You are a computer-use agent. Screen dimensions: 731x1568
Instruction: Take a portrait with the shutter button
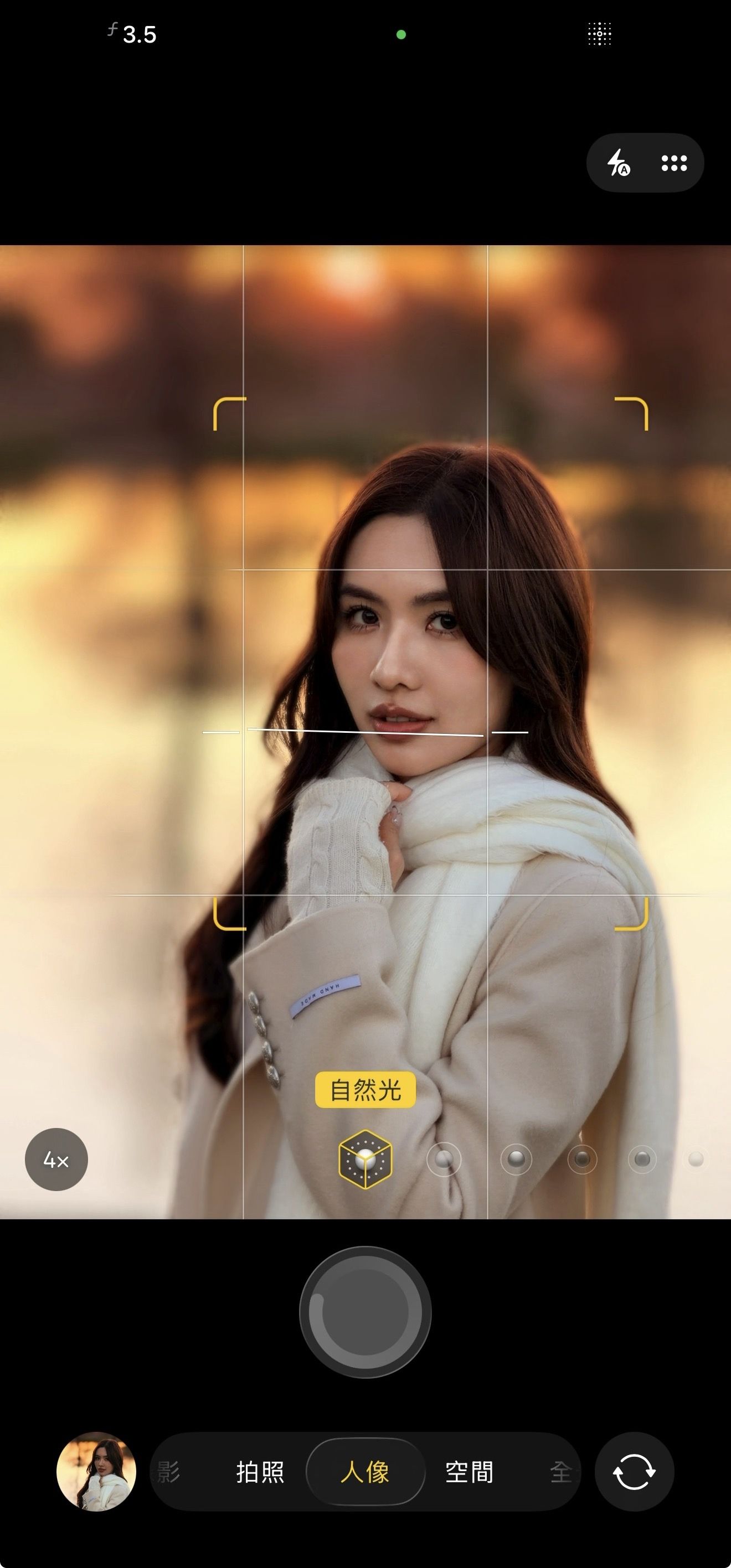point(365,1312)
